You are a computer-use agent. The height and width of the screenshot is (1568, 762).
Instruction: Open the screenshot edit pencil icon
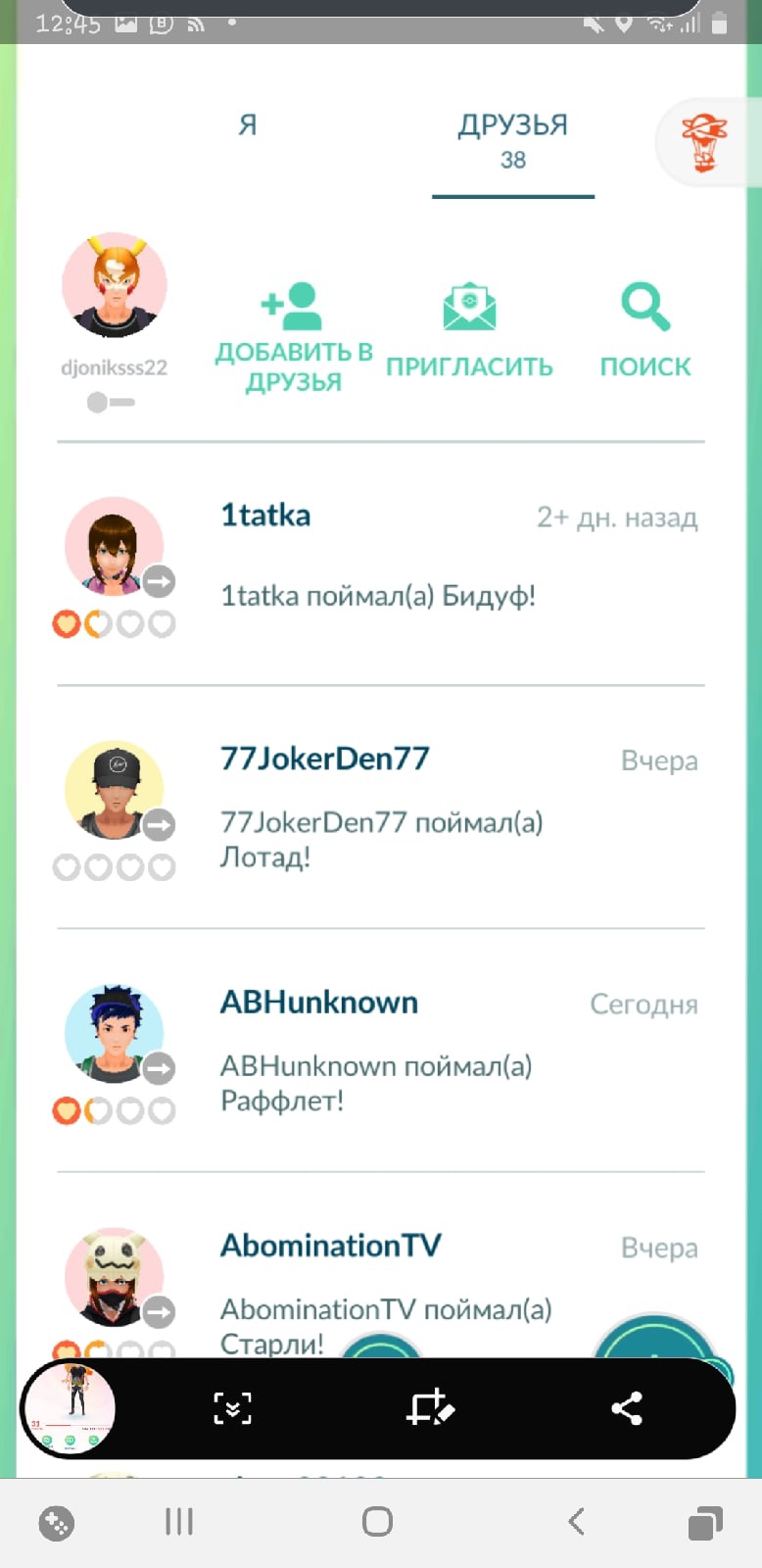pos(430,1408)
